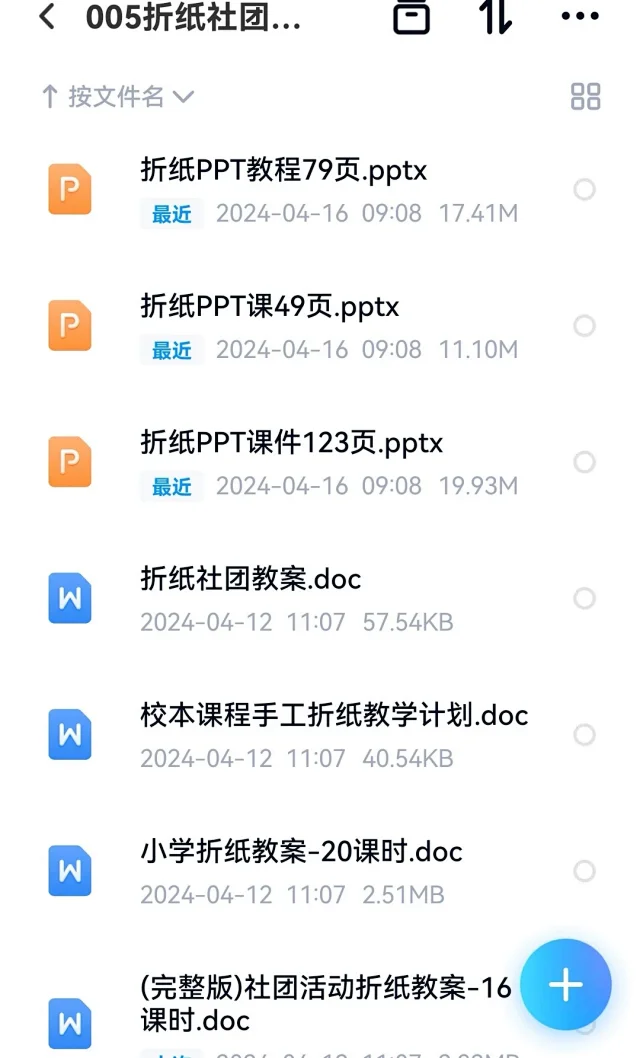This screenshot has width=640, height=1058.
Task: Open the transfer list arrows icon
Action: click(496, 16)
